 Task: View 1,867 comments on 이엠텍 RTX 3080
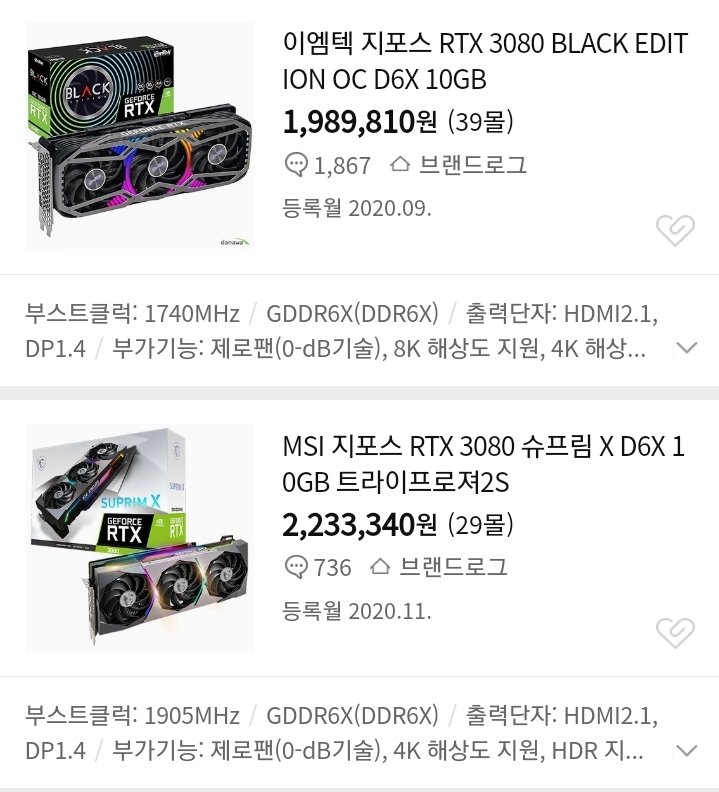click(328, 165)
